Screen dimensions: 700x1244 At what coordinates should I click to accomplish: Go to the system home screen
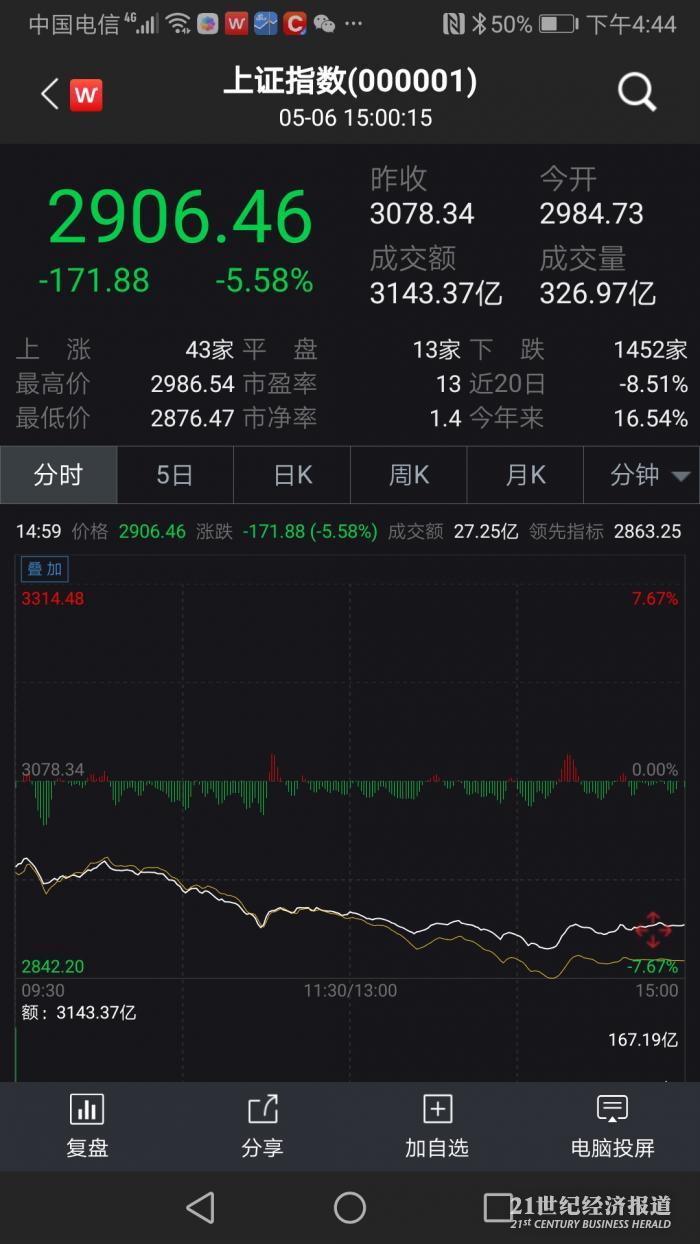pos(350,1207)
